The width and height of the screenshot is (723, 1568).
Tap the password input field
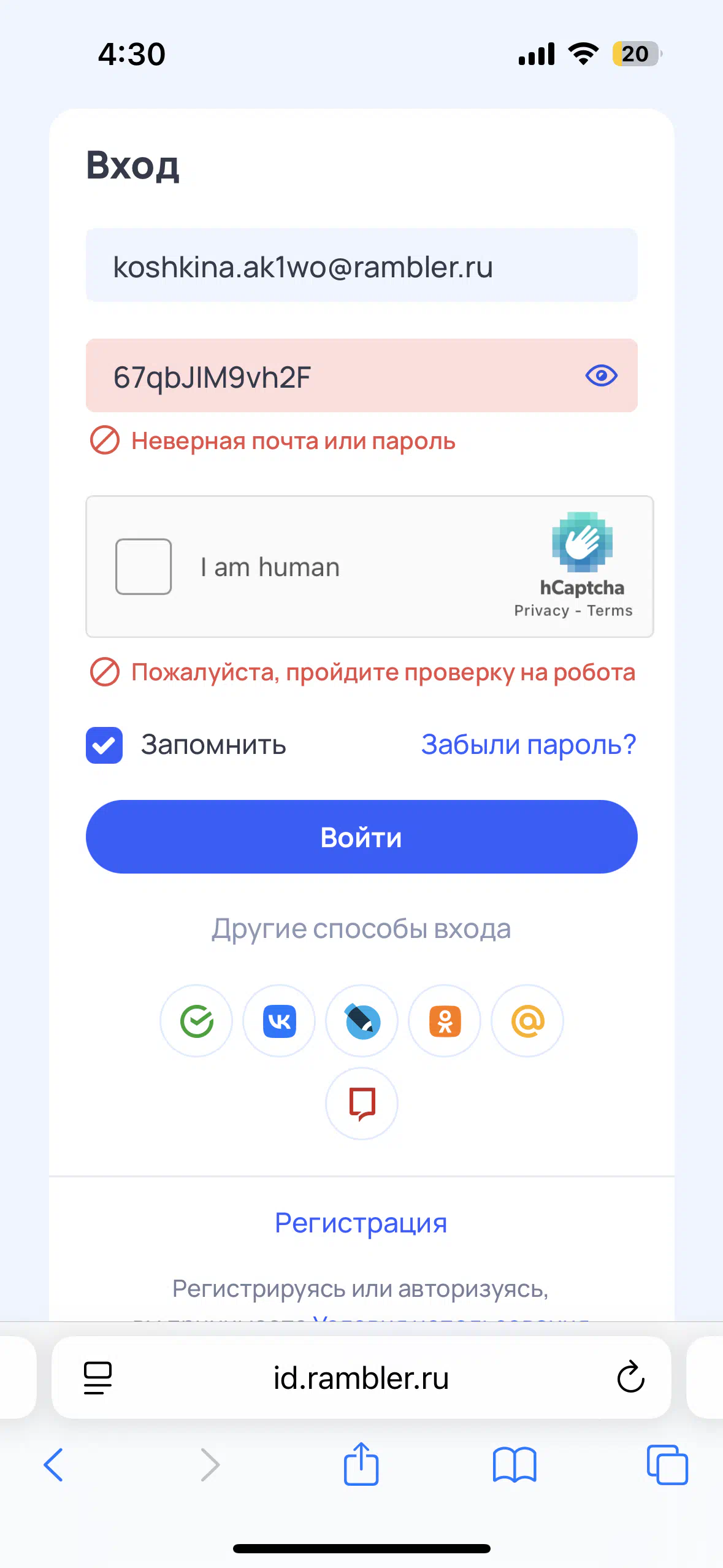[331, 375]
